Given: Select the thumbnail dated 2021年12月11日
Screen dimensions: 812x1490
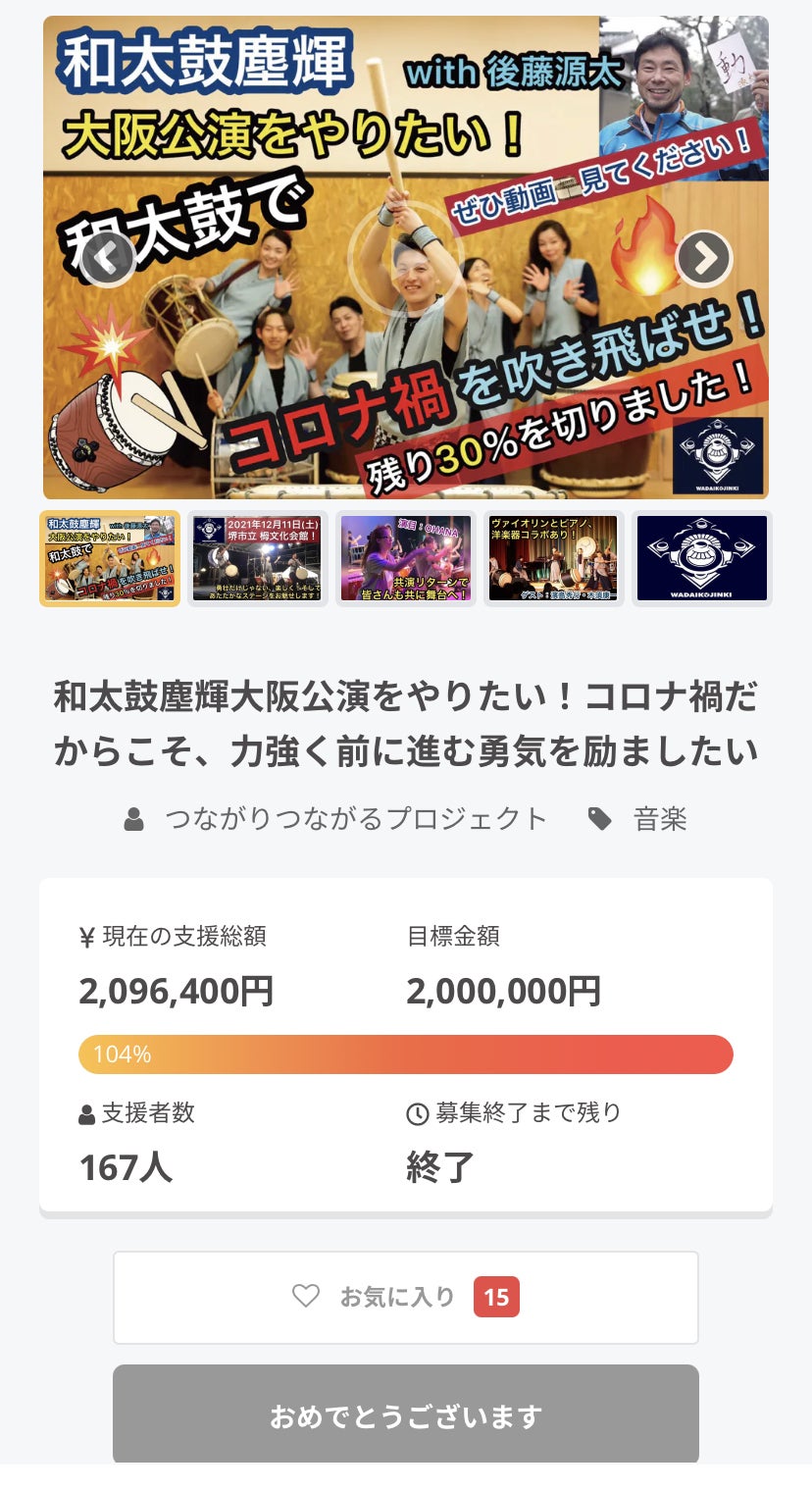Looking at the screenshot, I should pyautogui.click(x=258, y=558).
